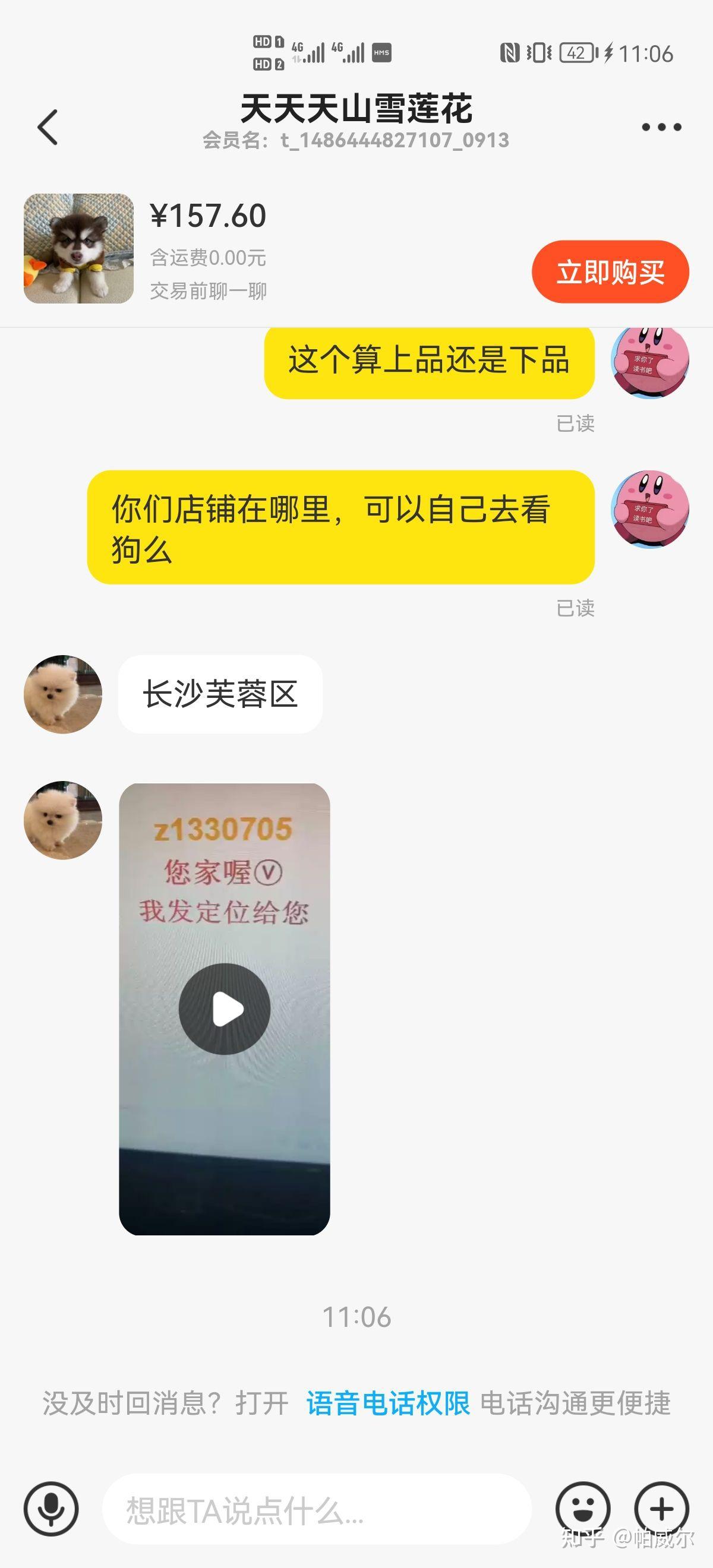Open 语音电话权限 link

tap(388, 1402)
